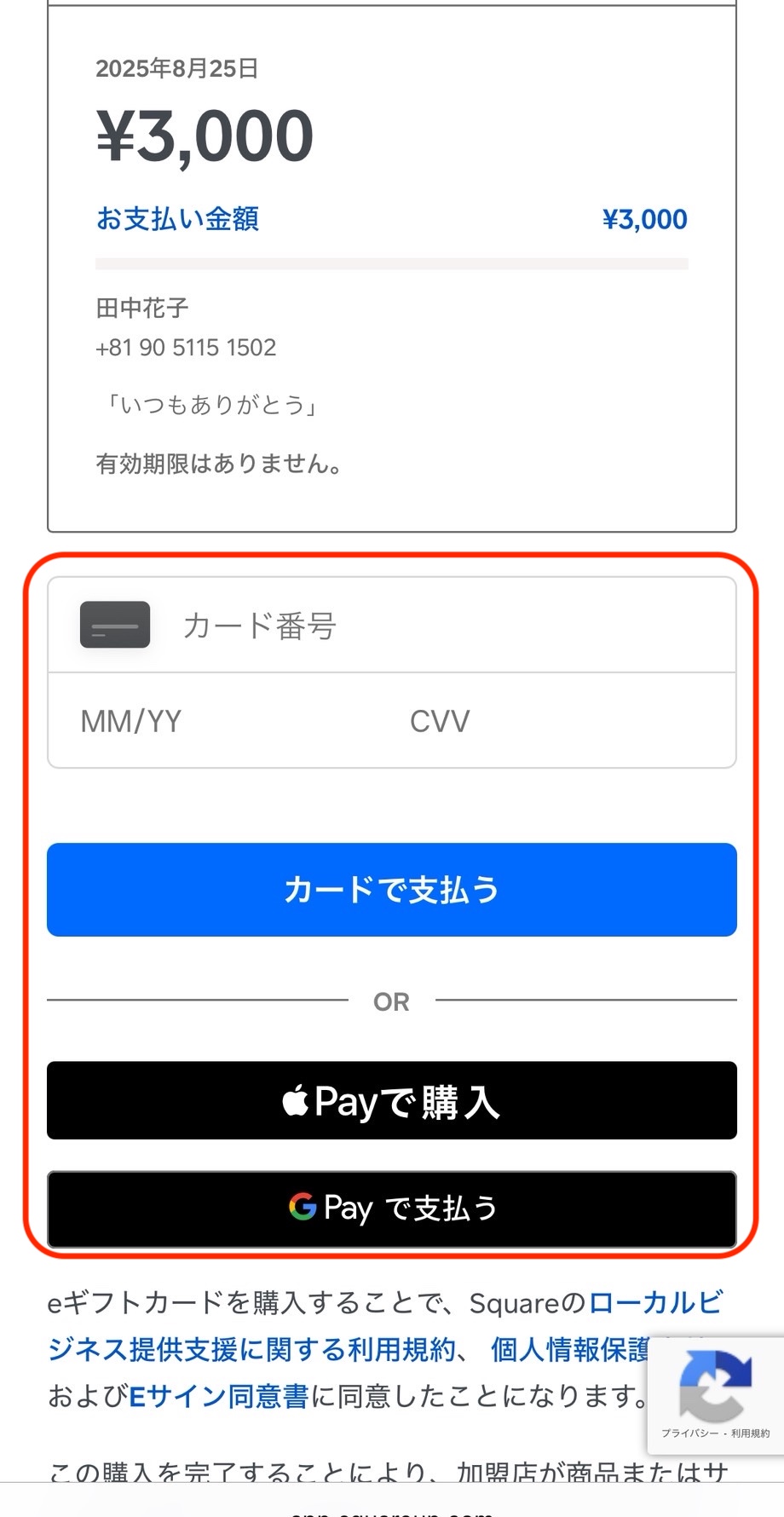
Task: Open the 個人情報保護 policy link
Action: pyautogui.click(x=569, y=1349)
